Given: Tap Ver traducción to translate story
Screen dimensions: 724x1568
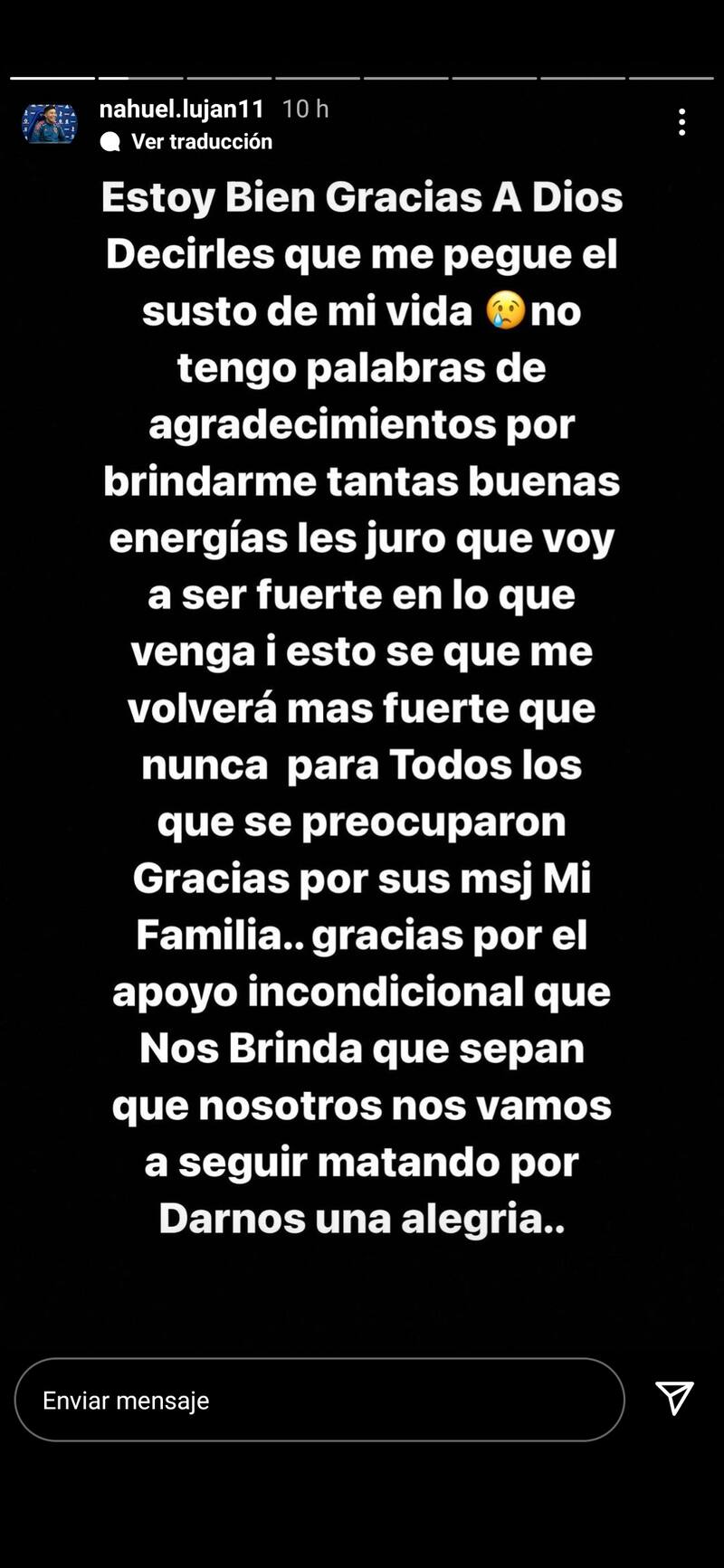Looking at the screenshot, I should [x=201, y=141].
